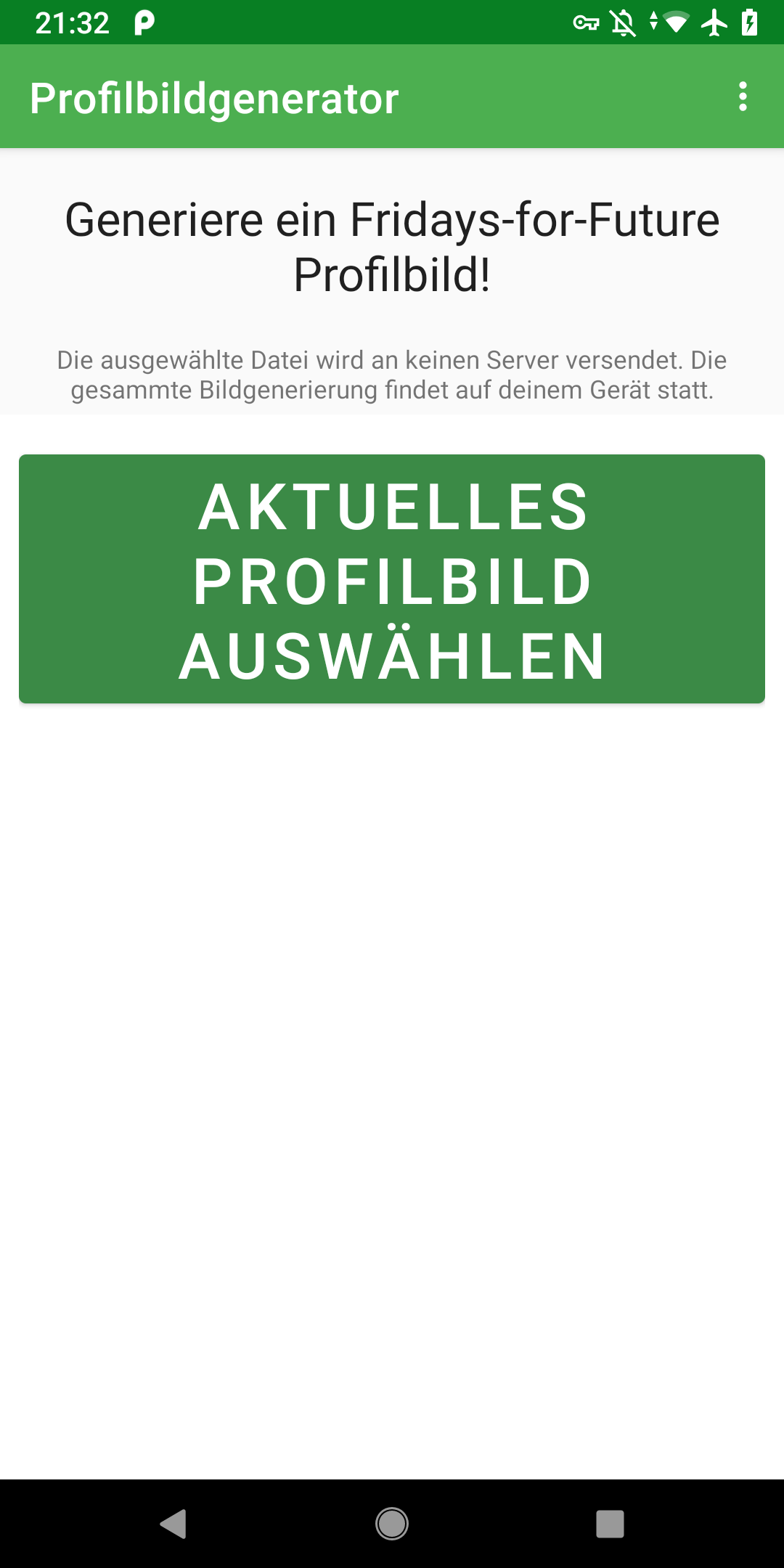Return to the home screen
The width and height of the screenshot is (784, 1568).
[392, 1523]
